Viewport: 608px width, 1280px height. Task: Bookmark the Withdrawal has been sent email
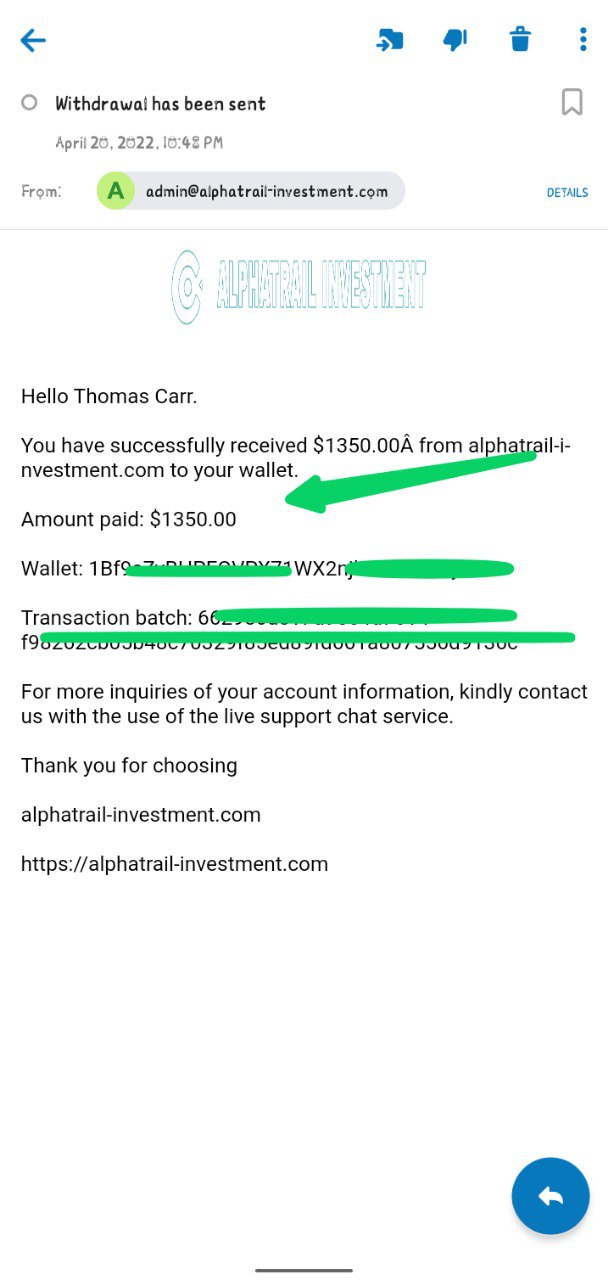tap(571, 102)
